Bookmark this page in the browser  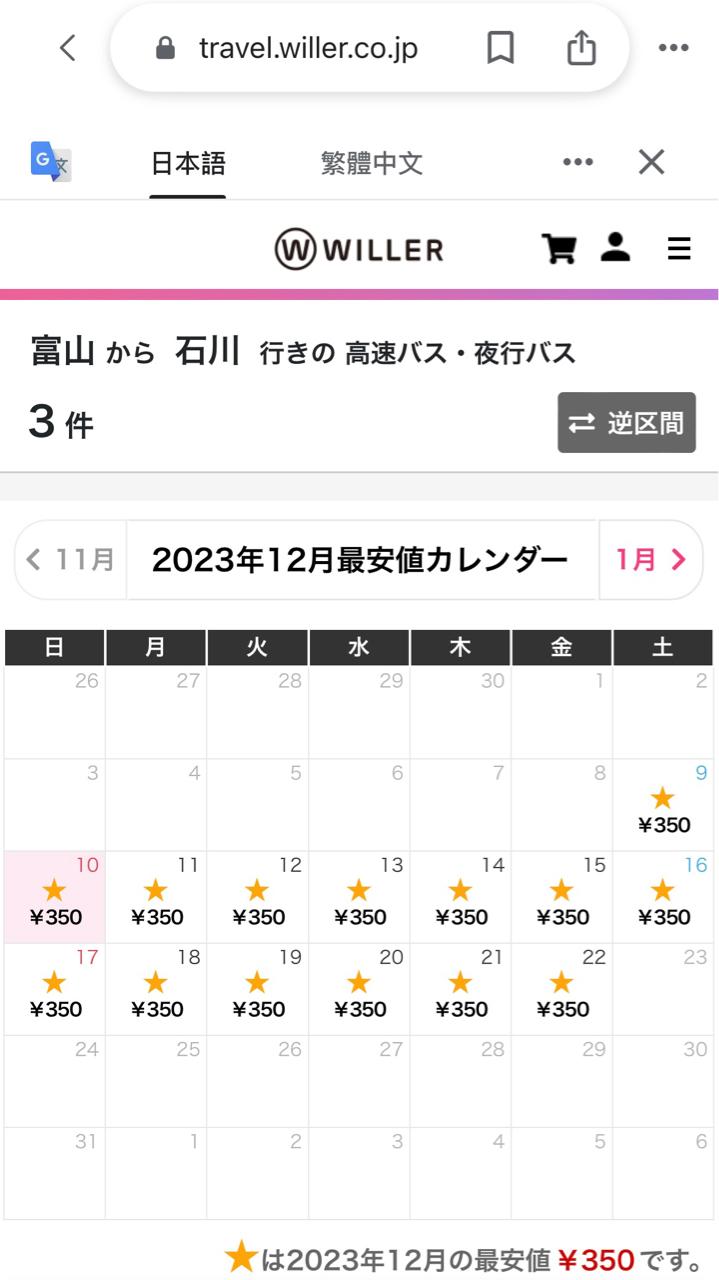500,47
